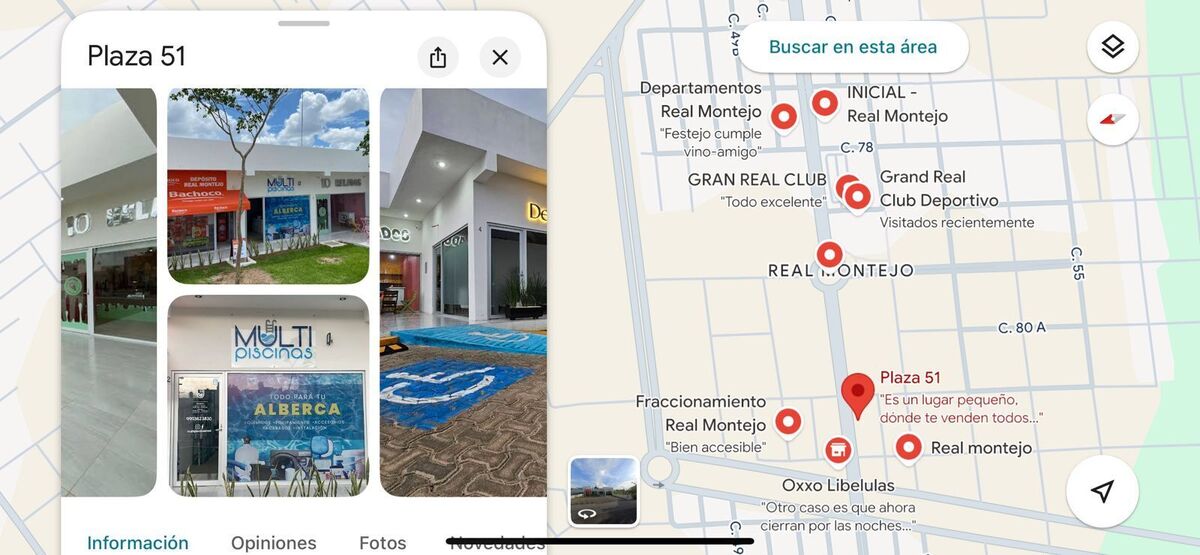Open Street View thumbnail
Screen dimensions: 1200x555
coord(603,491)
